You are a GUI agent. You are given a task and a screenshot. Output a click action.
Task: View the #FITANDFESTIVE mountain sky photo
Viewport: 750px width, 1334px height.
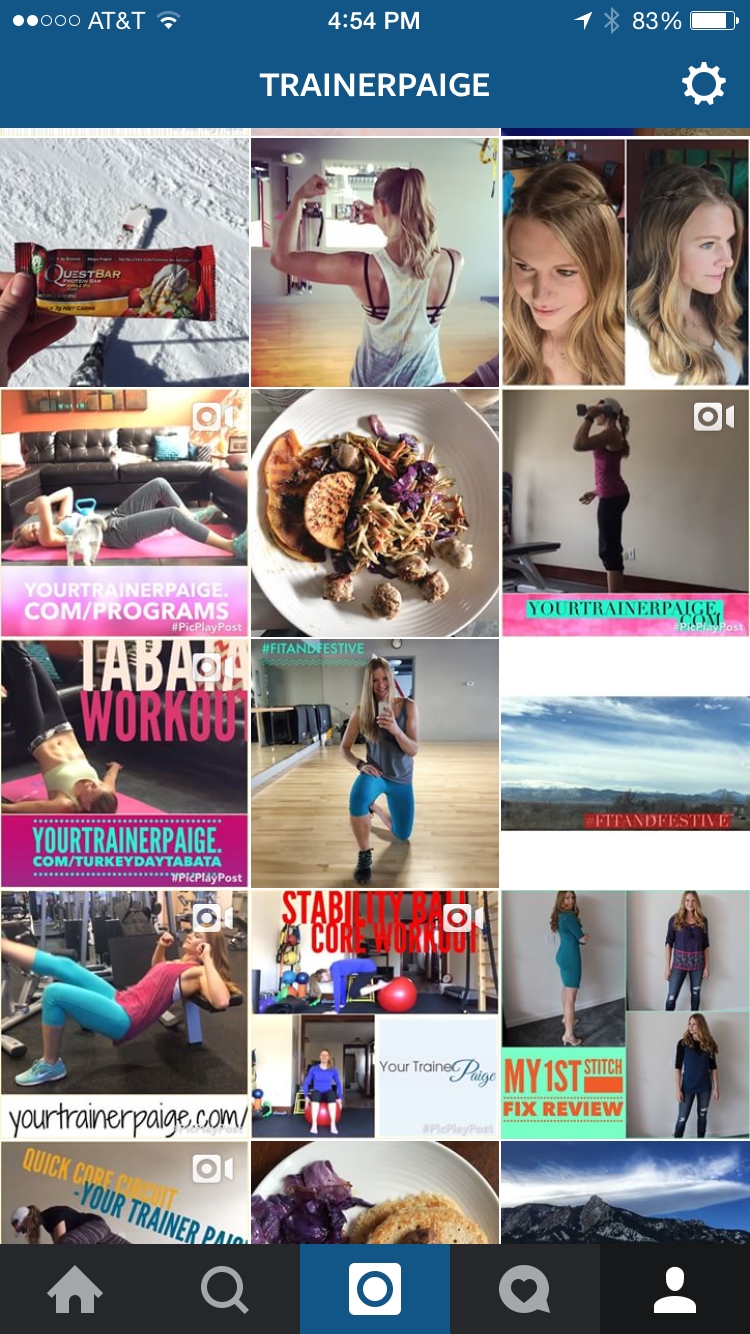(626, 764)
